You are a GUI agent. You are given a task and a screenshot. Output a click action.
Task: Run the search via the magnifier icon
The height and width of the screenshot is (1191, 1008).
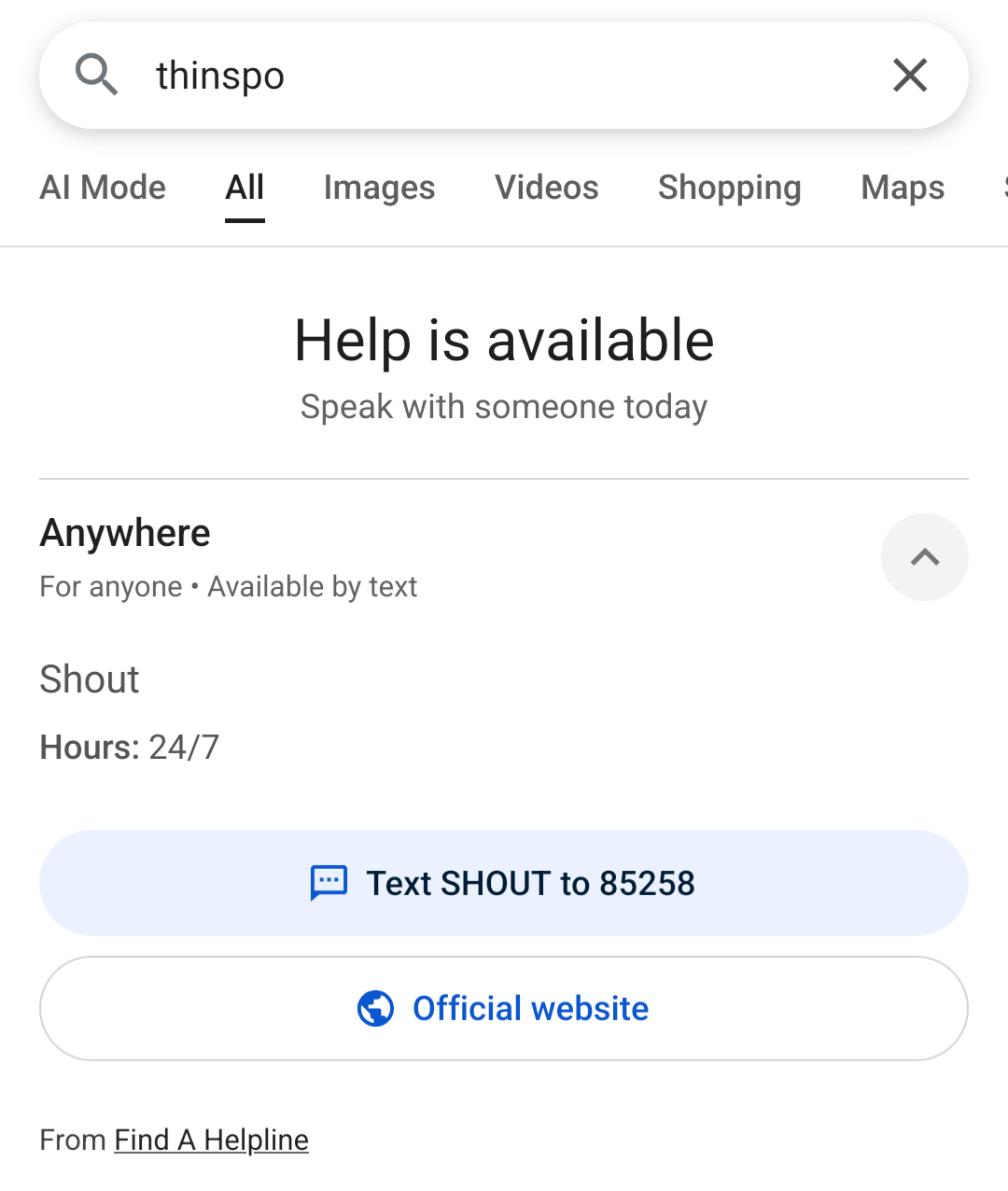click(96, 75)
